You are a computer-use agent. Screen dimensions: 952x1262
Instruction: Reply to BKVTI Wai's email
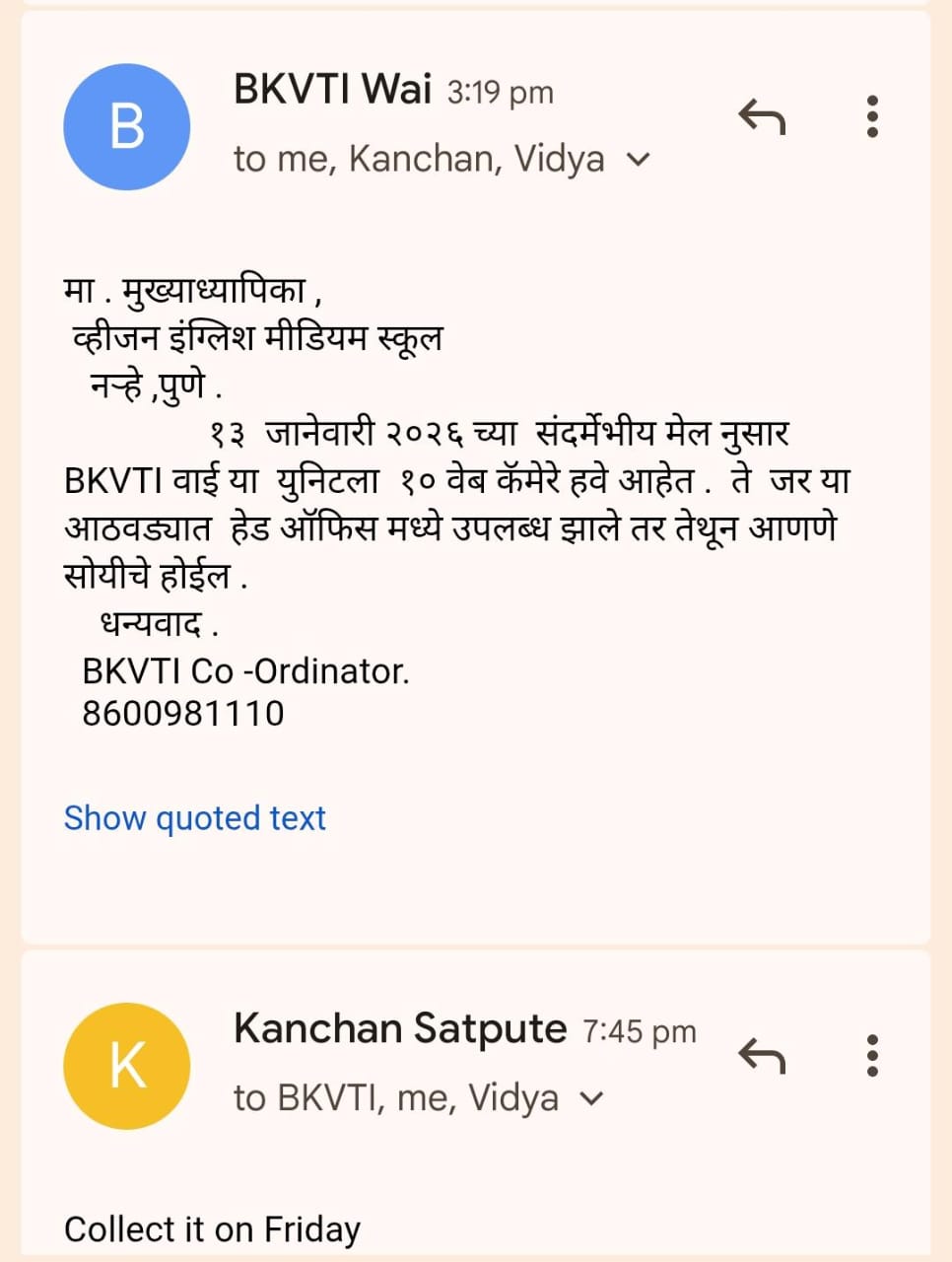click(x=761, y=116)
